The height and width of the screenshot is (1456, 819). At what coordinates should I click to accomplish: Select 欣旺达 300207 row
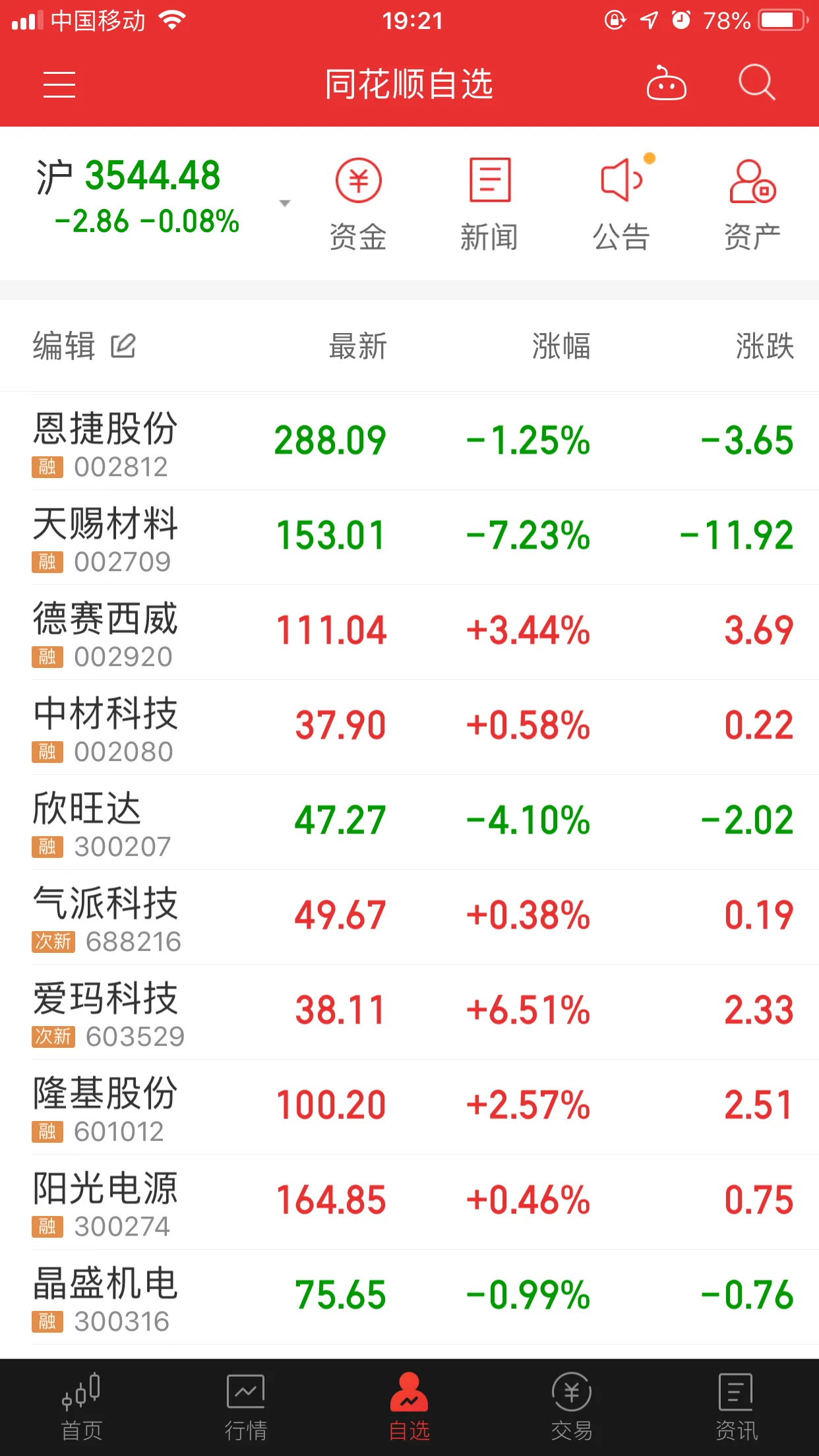tap(409, 822)
